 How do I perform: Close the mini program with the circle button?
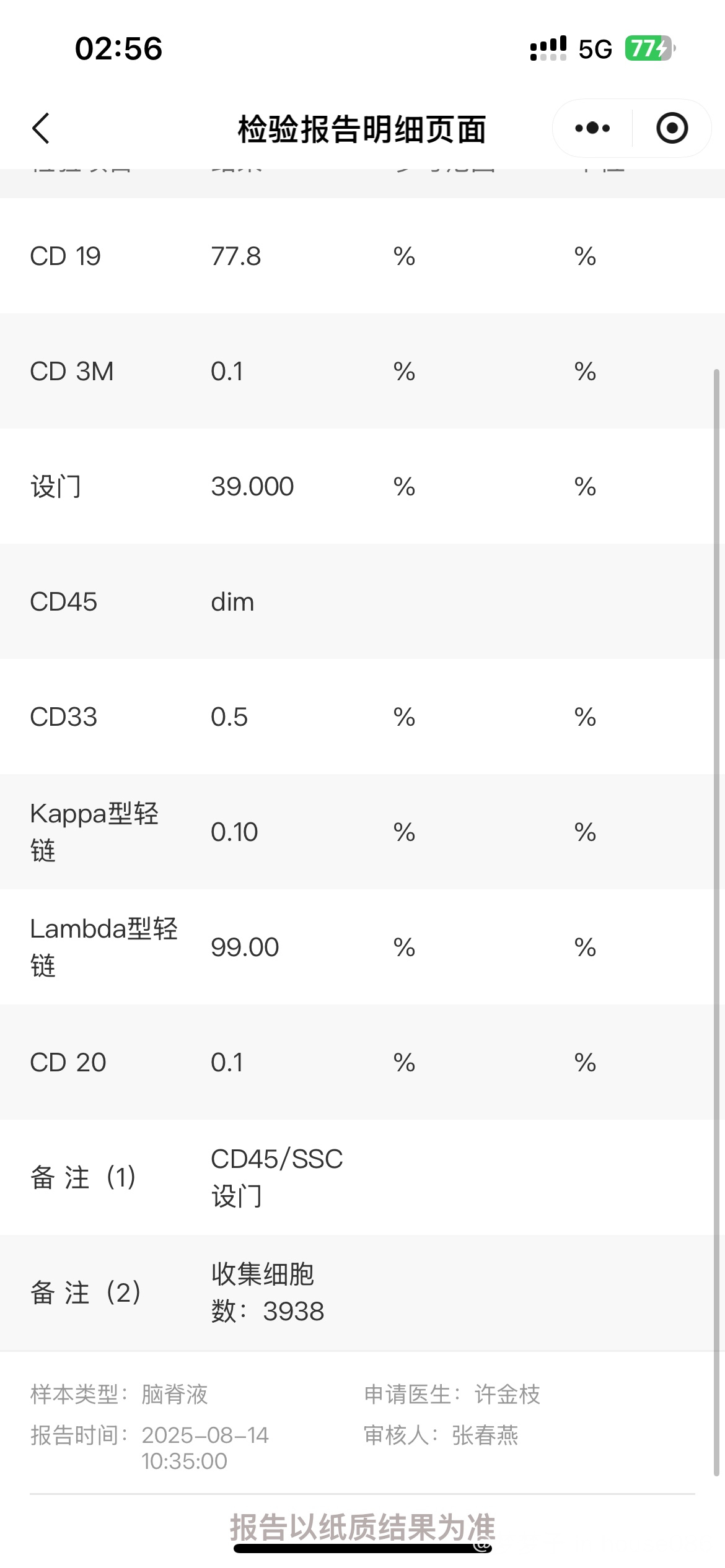coord(672,128)
